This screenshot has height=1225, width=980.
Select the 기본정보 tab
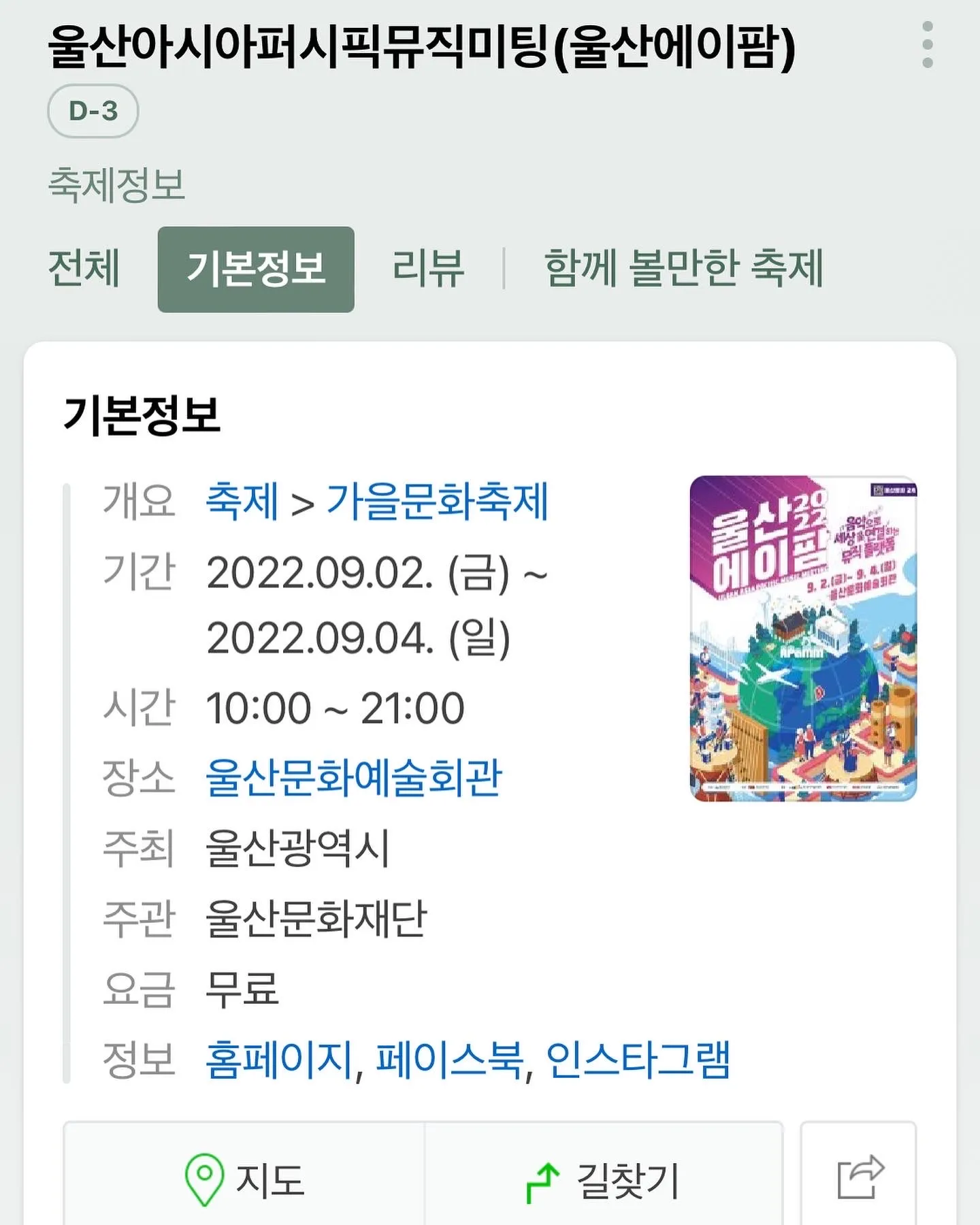257,268
